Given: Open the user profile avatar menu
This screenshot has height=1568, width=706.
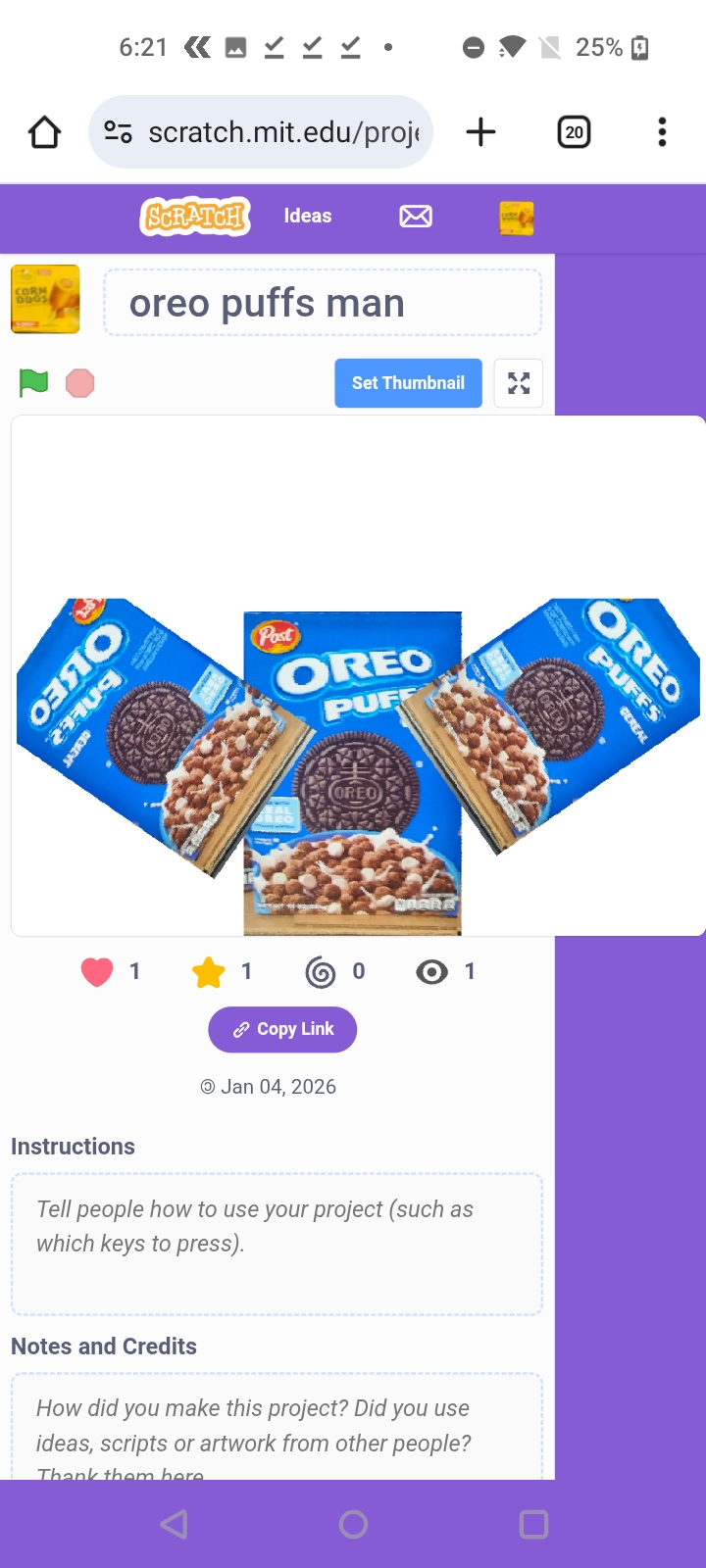Looking at the screenshot, I should pos(517,218).
